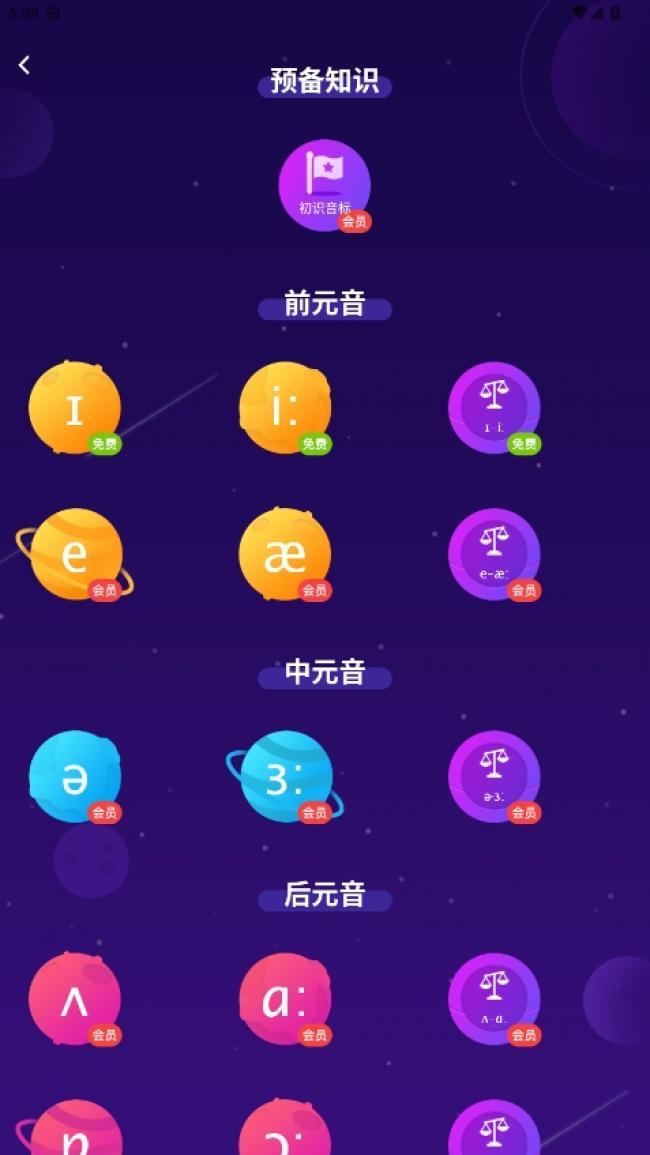Open the free ɪ vowel lesson
This screenshot has height=1155, width=650.
[75, 408]
